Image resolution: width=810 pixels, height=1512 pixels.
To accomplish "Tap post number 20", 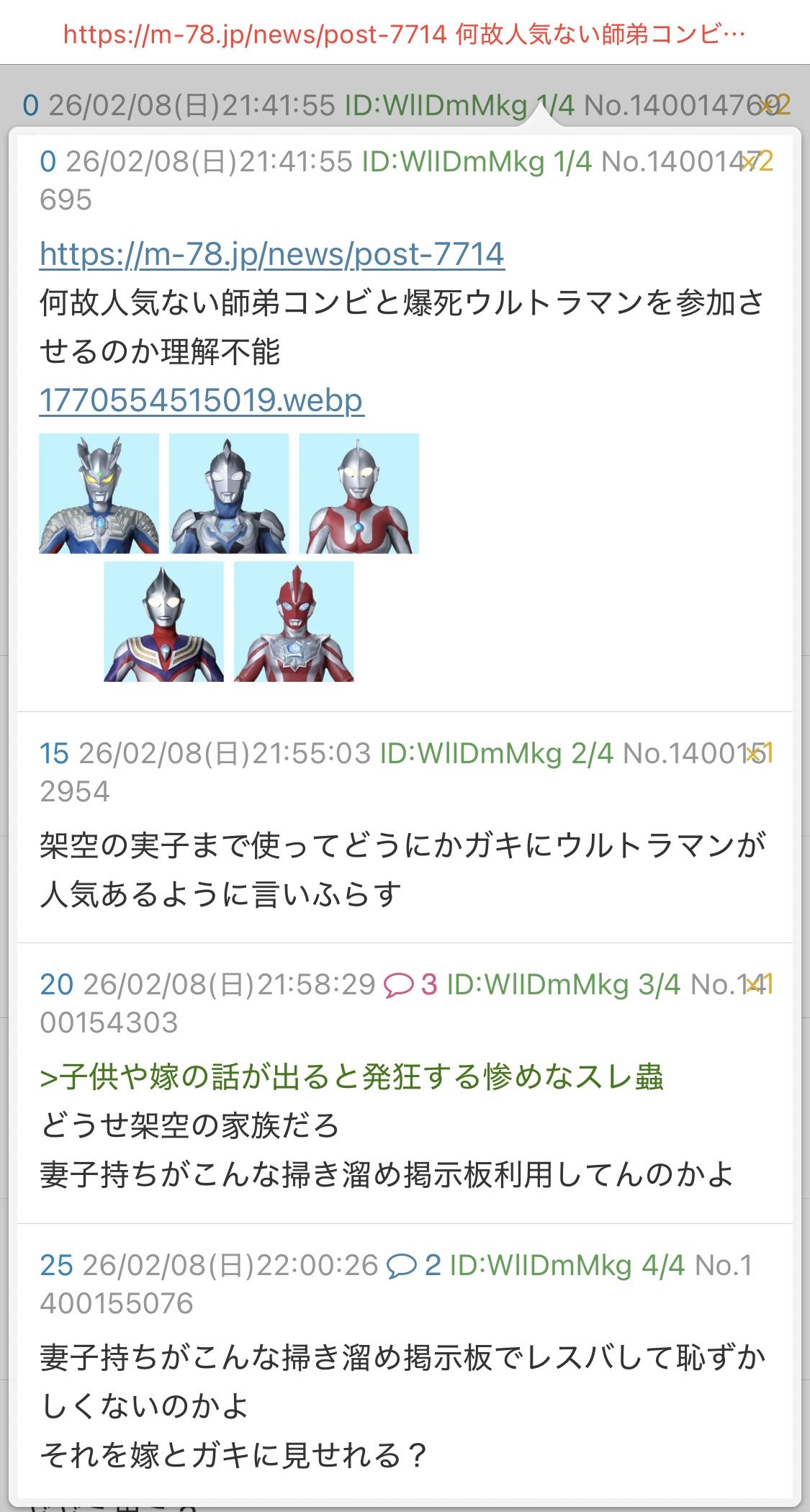I will (x=56, y=984).
